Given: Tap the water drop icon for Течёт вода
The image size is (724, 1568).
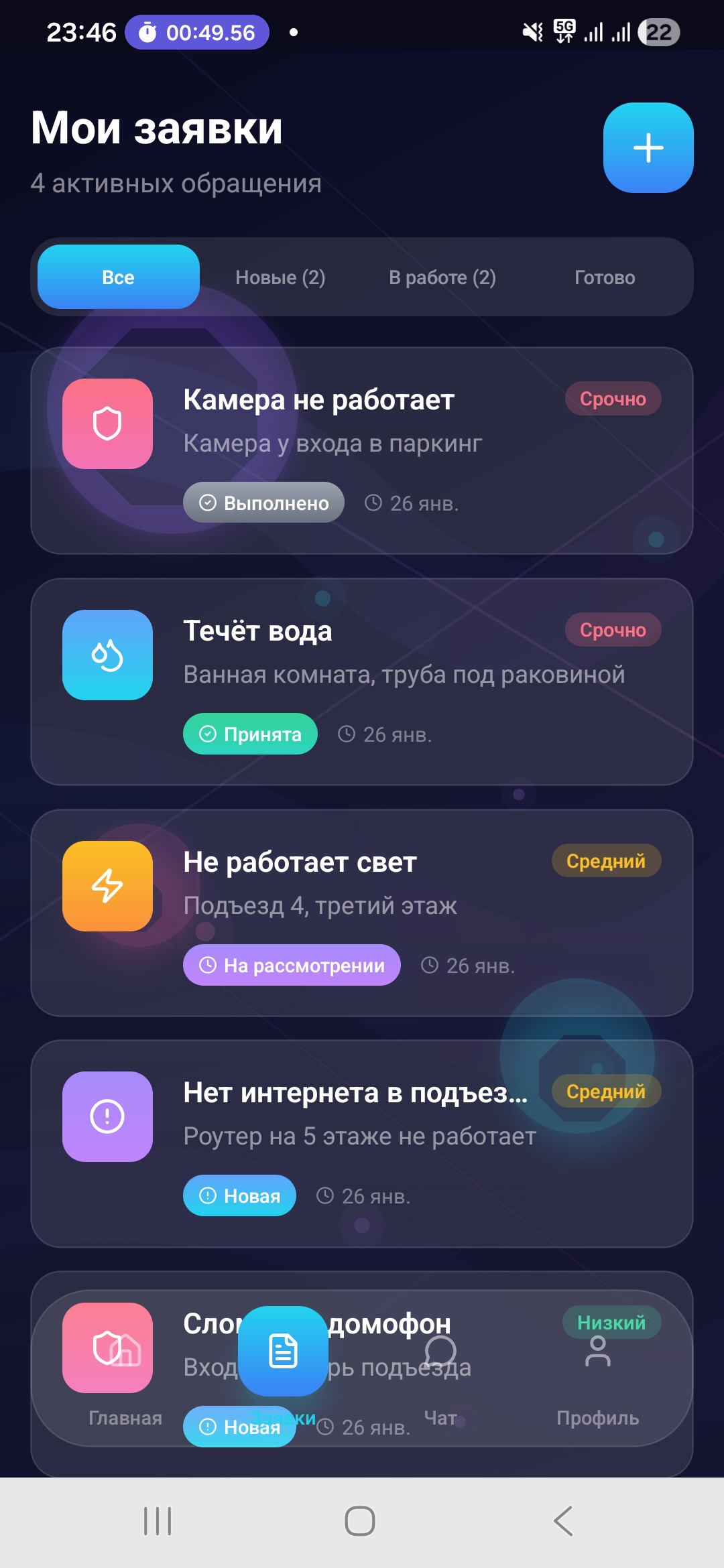Looking at the screenshot, I should pos(107,655).
